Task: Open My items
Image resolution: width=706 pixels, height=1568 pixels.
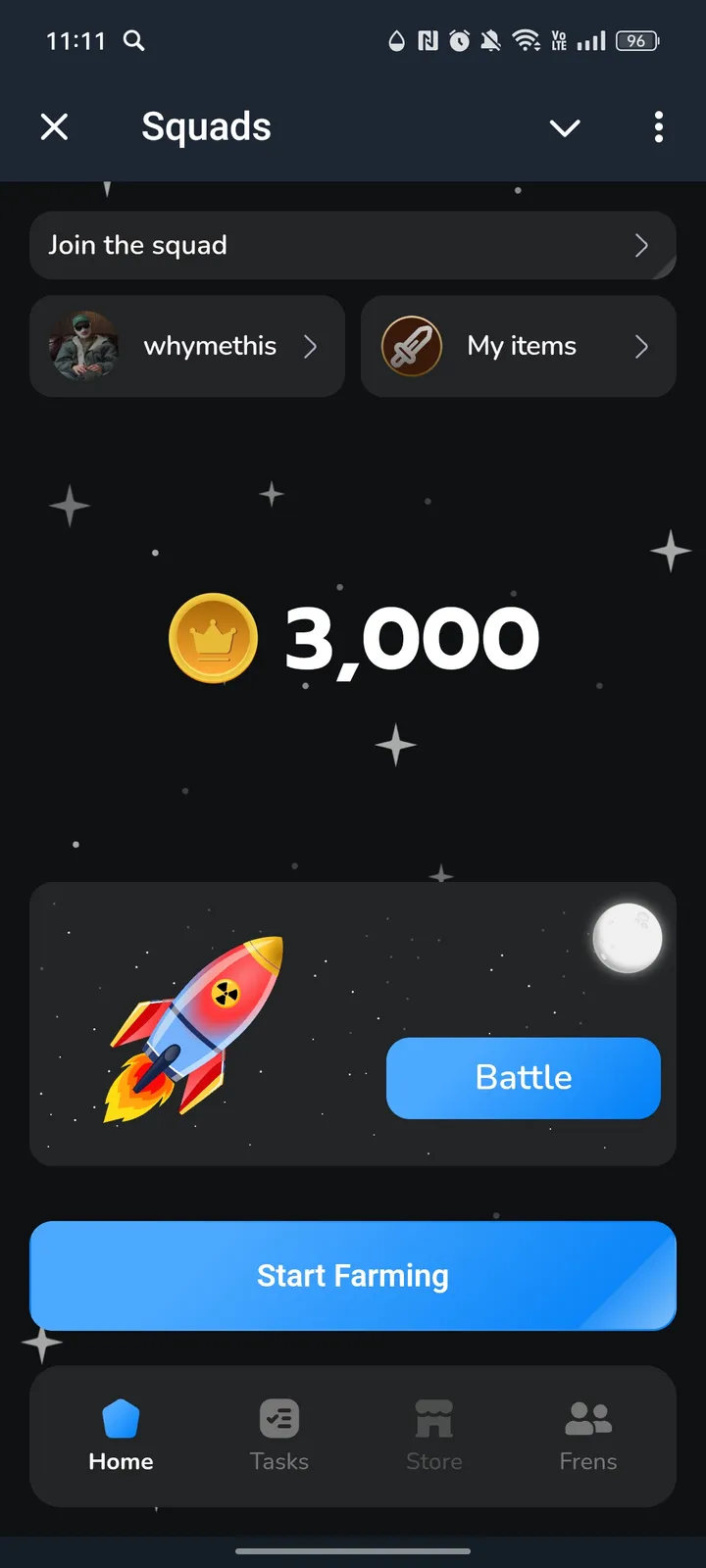Action: [519, 346]
